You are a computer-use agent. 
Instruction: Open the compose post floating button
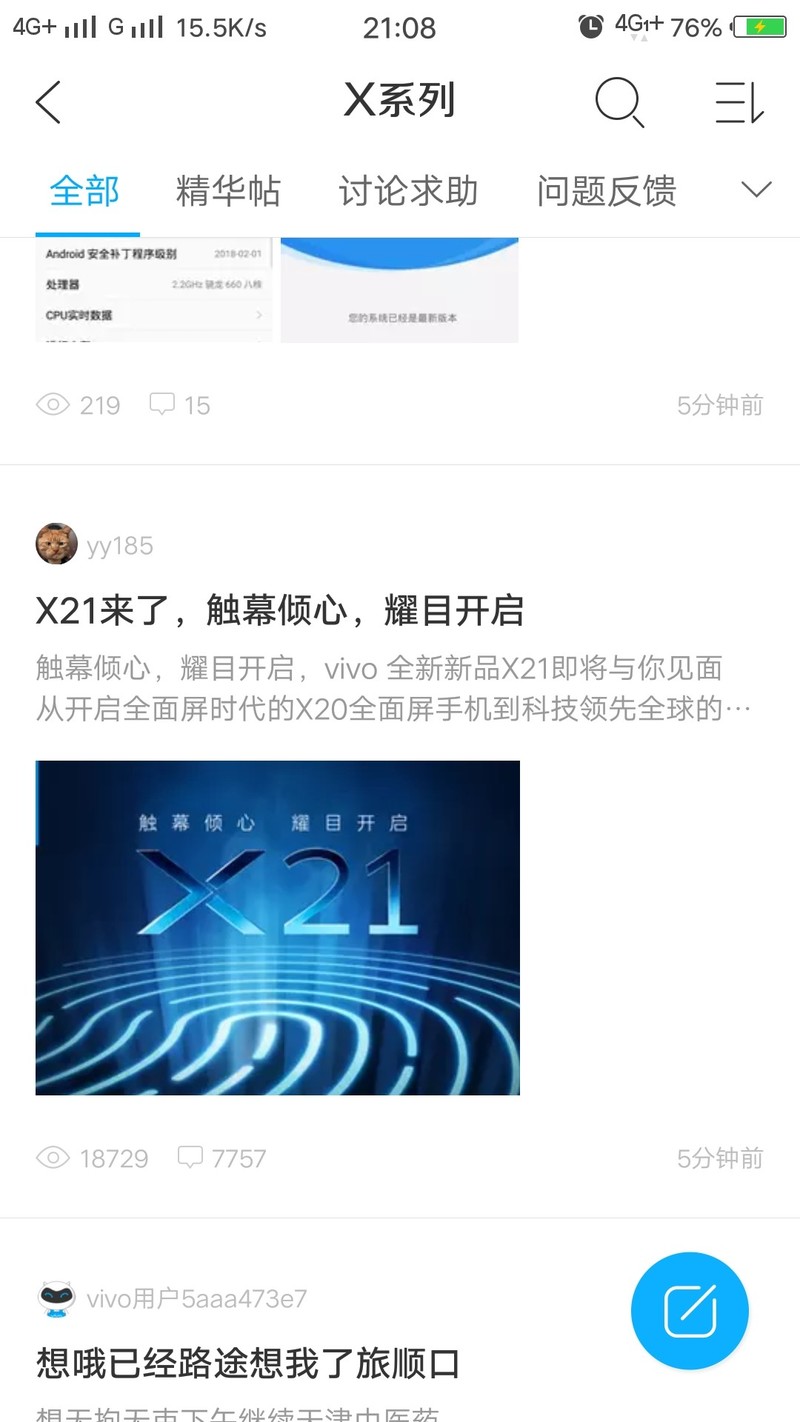click(x=689, y=1311)
